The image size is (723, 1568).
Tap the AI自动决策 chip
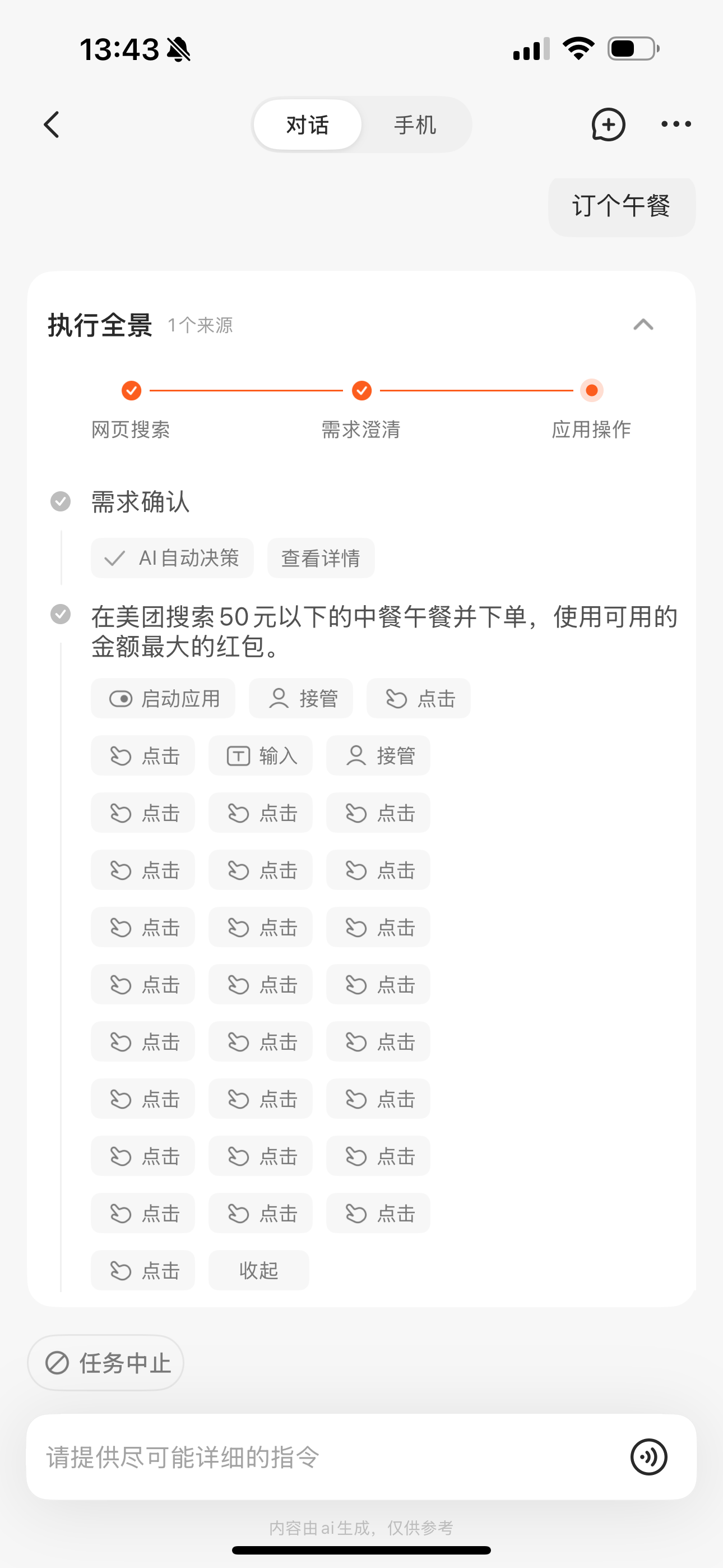(x=172, y=557)
